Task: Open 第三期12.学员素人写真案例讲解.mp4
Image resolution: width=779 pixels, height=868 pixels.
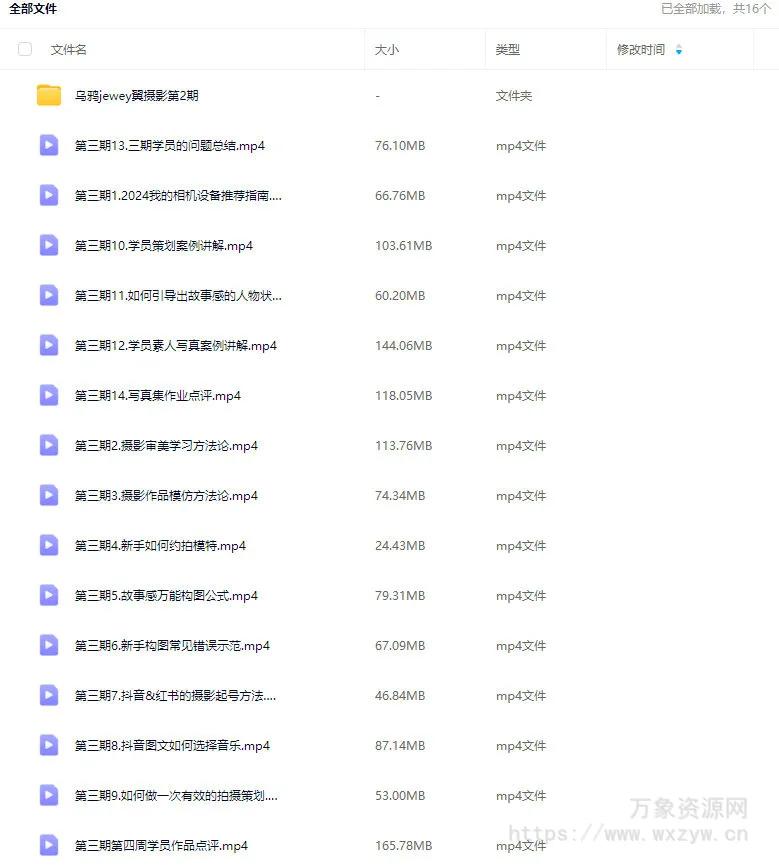Action: (175, 346)
